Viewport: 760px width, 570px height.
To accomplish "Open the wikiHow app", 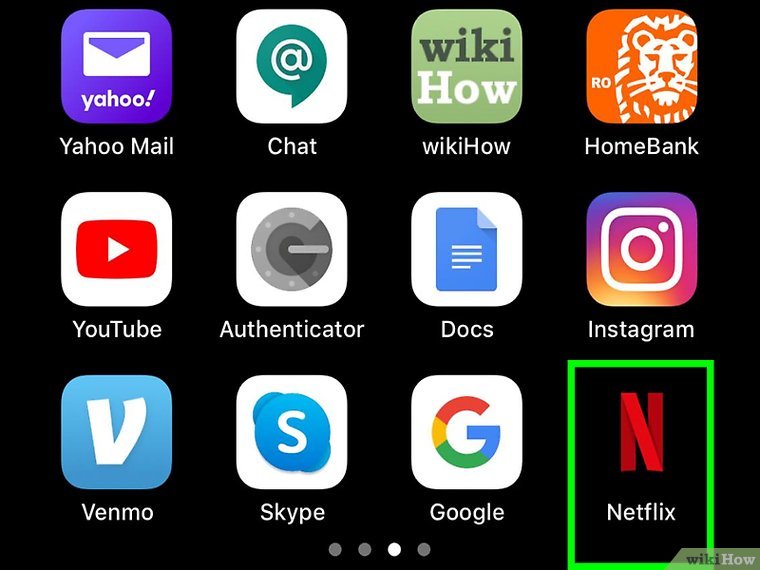I will [x=466, y=66].
